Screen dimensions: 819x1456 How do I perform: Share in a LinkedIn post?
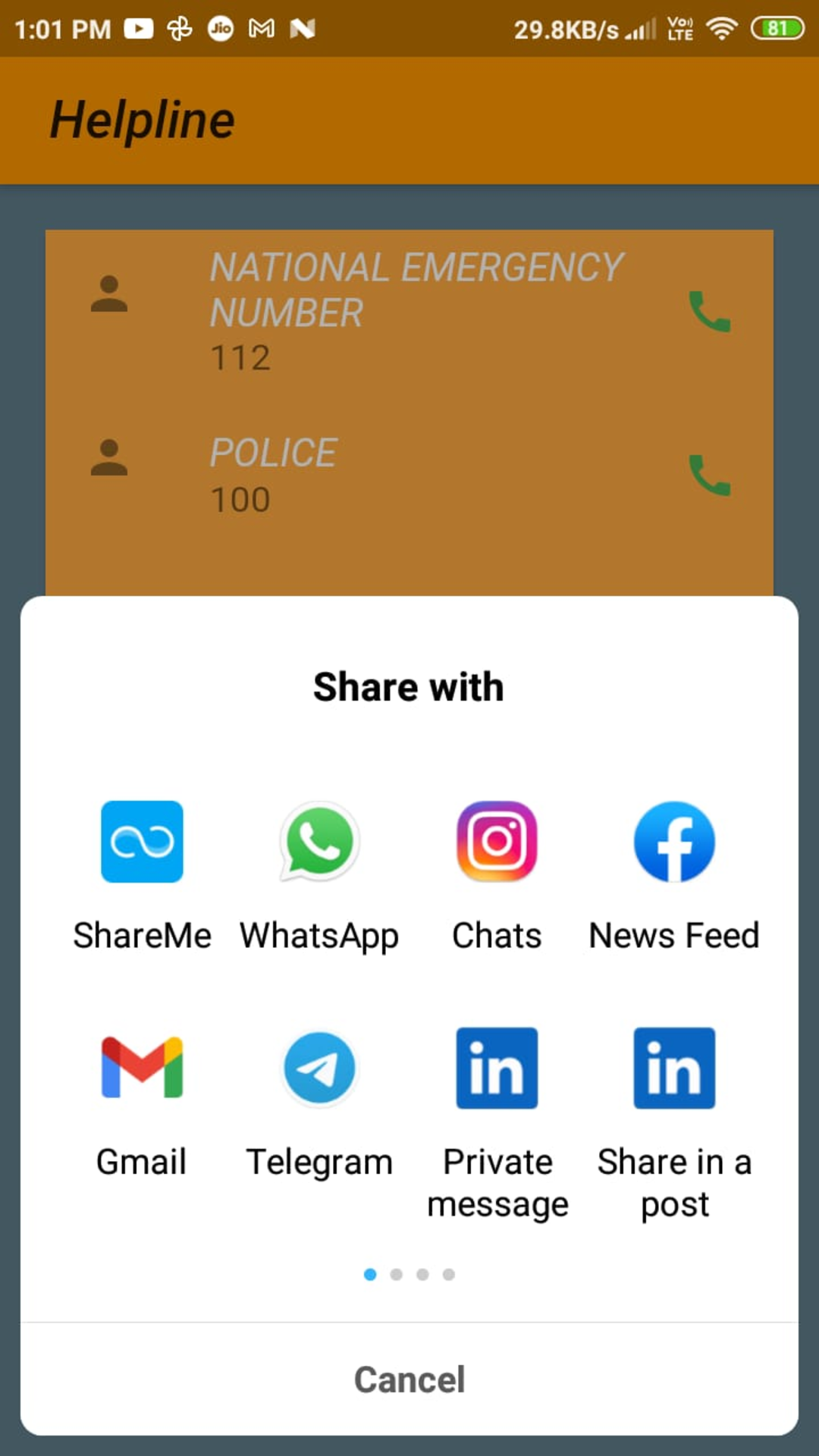pyautogui.click(x=674, y=1068)
